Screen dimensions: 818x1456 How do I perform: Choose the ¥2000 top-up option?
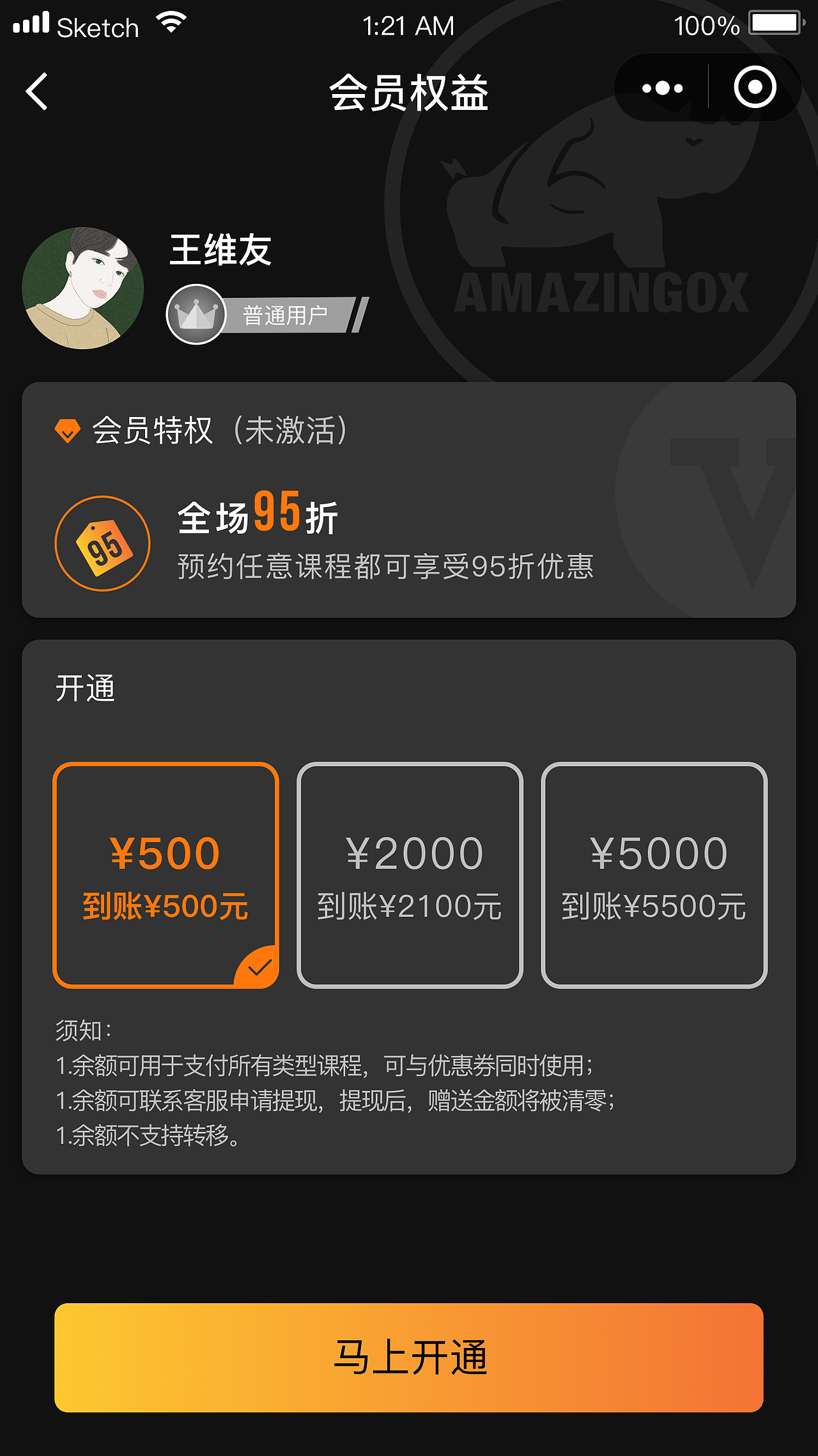tap(410, 875)
